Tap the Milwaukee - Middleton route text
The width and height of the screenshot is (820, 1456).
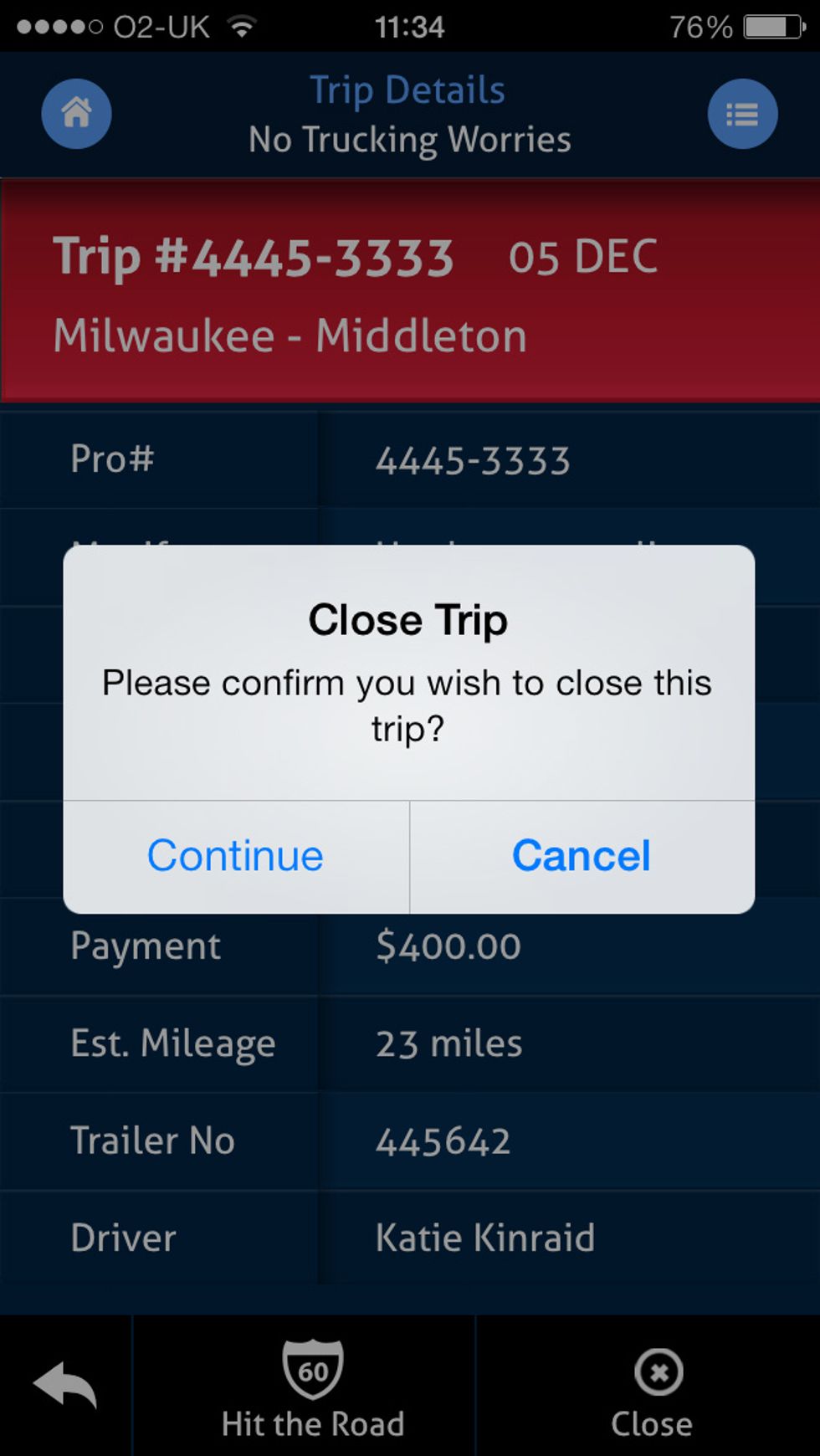point(289,335)
